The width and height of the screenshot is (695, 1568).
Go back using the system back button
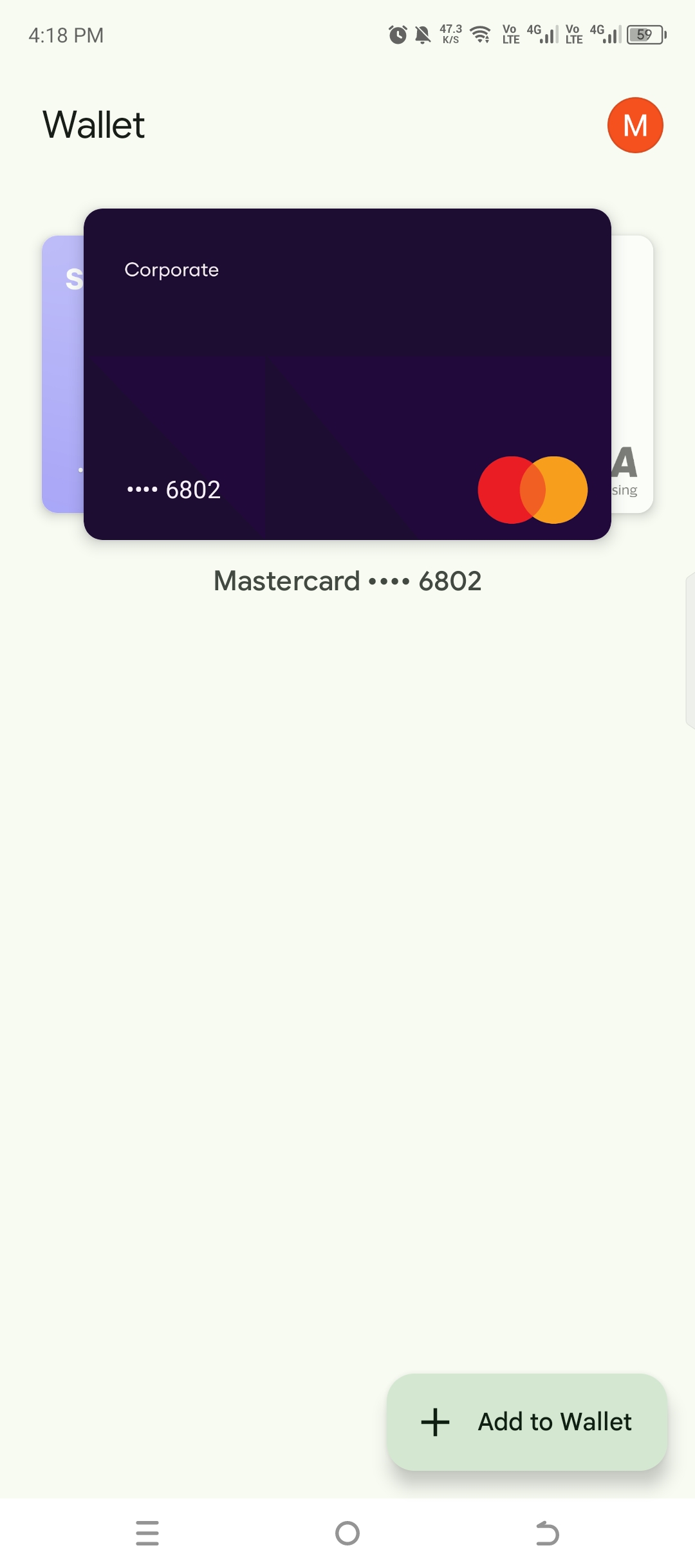pyautogui.click(x=547, y=1533)
